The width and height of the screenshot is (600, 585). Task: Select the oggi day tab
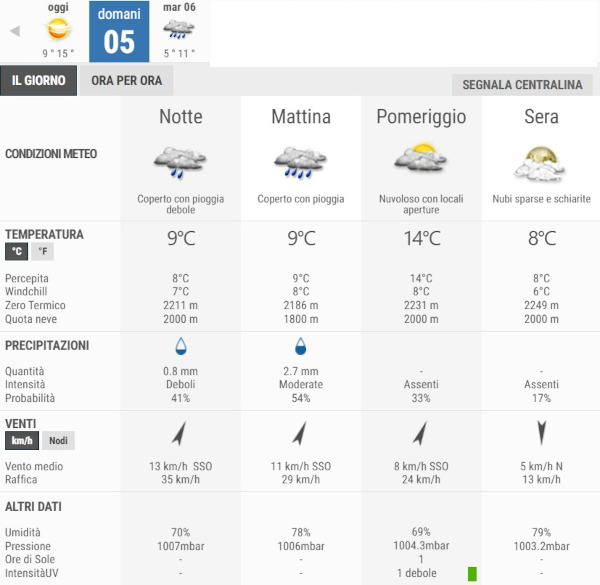[58, 31]
